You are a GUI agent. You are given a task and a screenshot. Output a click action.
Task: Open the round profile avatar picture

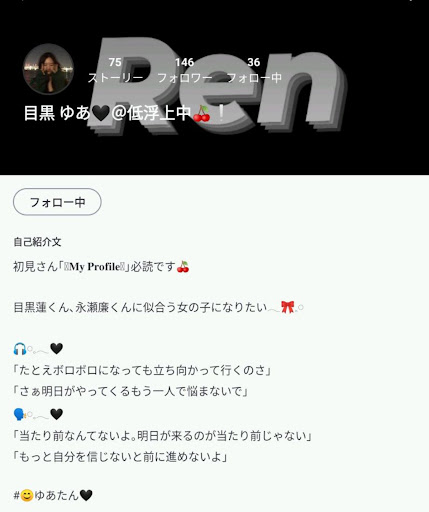pyautogui.click(x=48, y=69)
